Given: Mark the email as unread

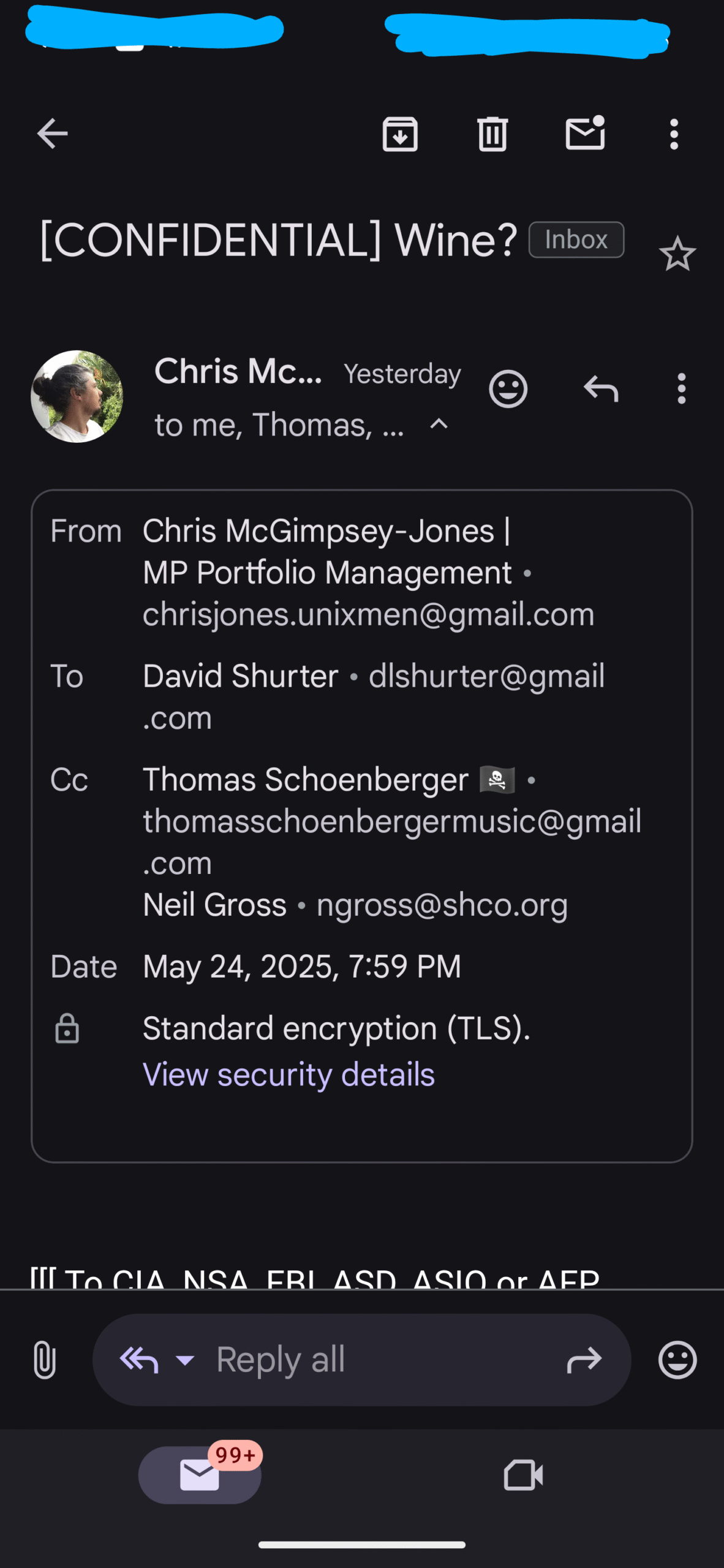Looking at the screenshot, I should pos(586,132).
